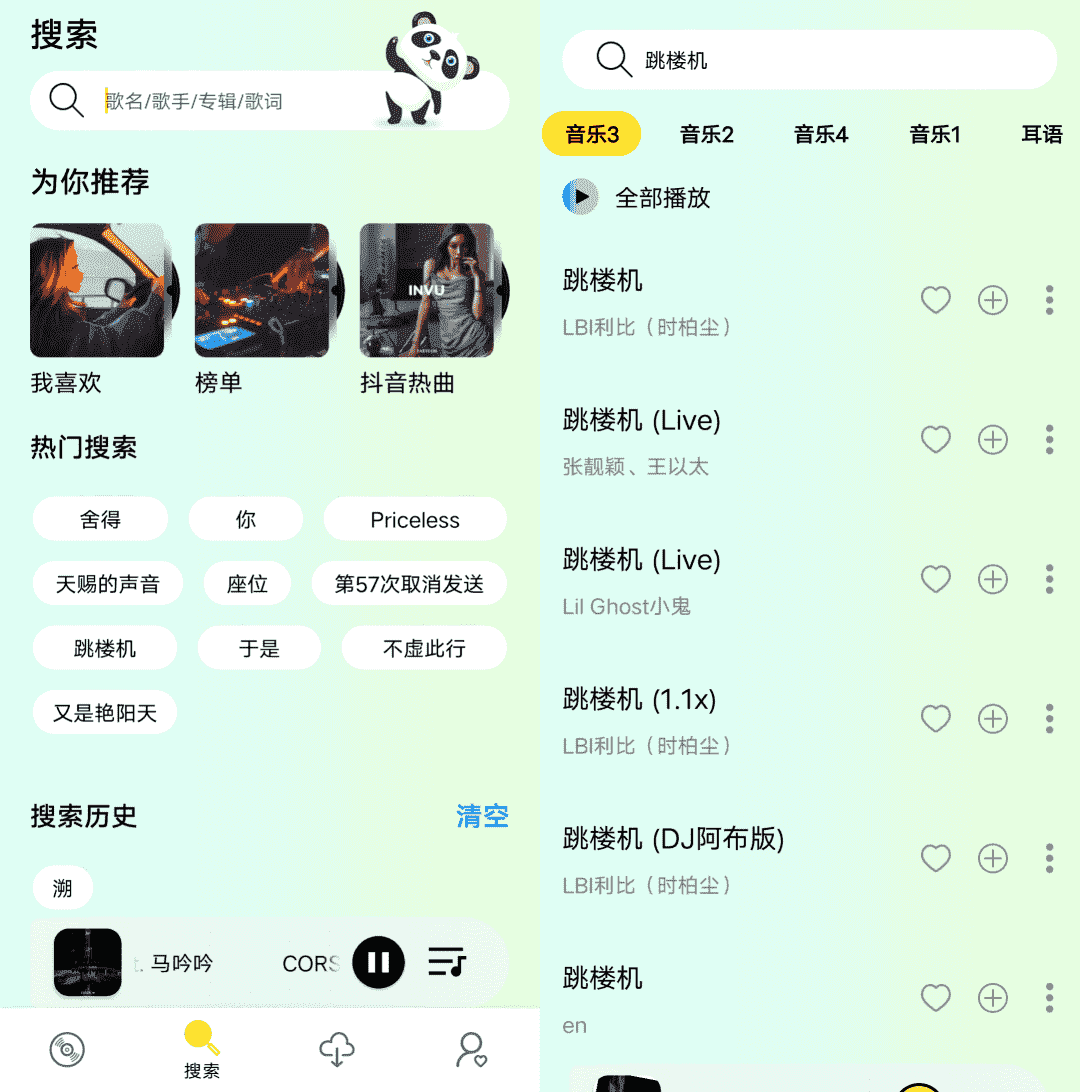The width and height of the screenshot is (1080, 1092).
Task: Open the 榜单 charts card
Action: point(262,290)
